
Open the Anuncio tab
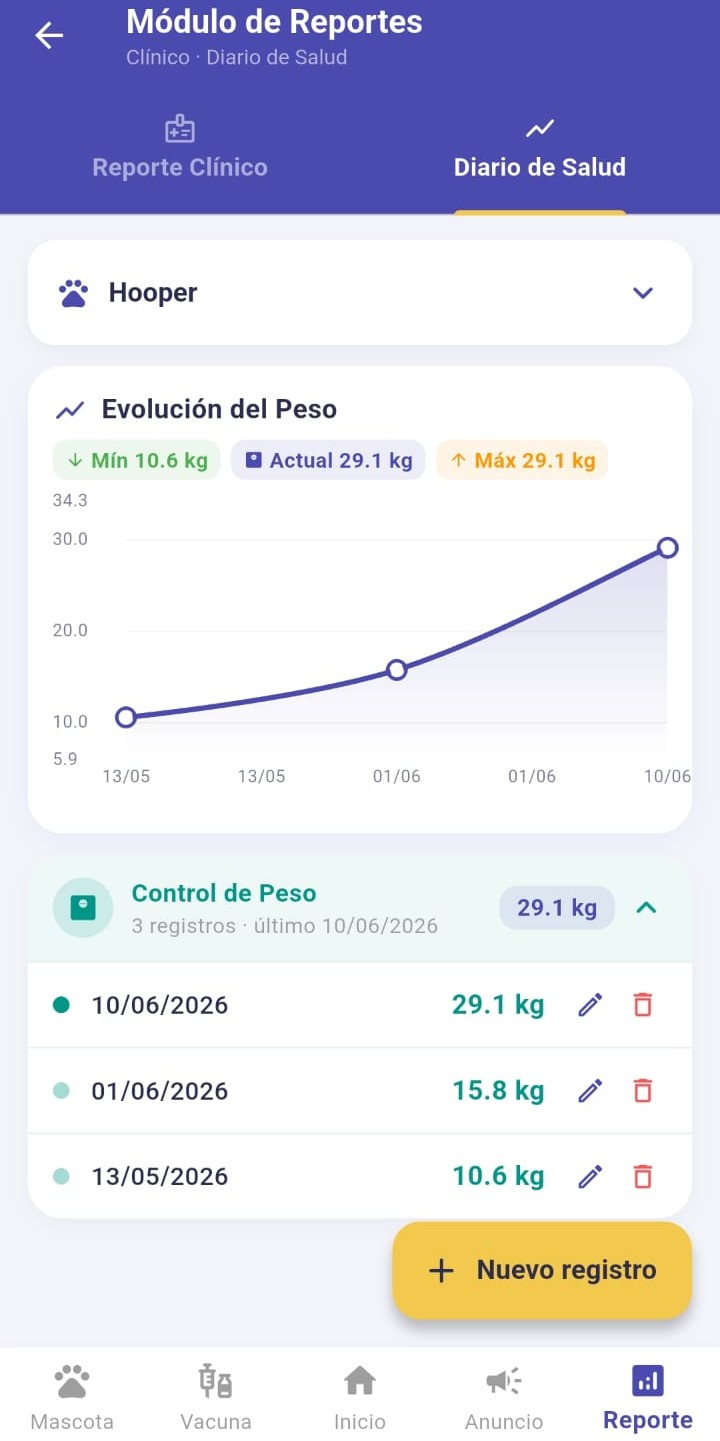tap(504, 1397)
